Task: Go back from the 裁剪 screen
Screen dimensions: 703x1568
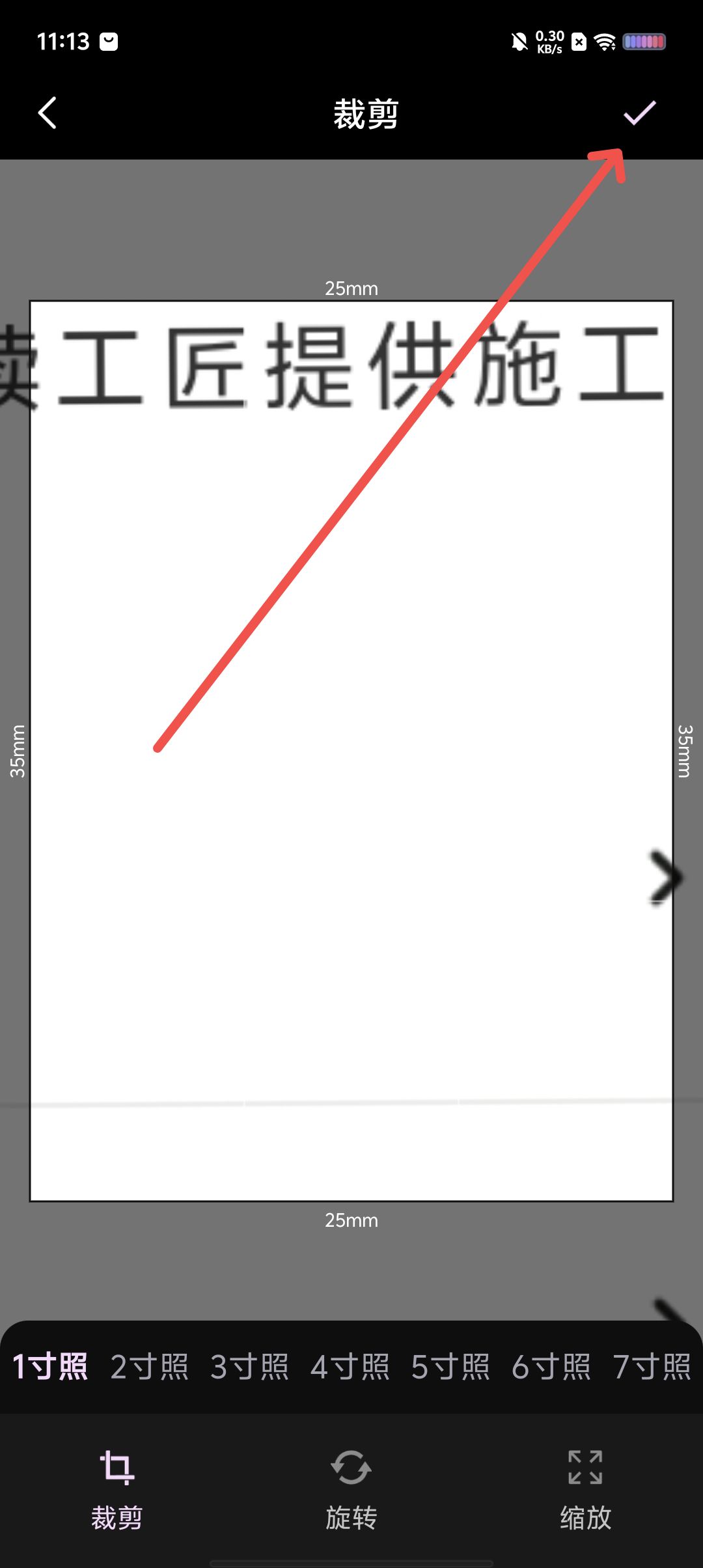Action: 48,113
